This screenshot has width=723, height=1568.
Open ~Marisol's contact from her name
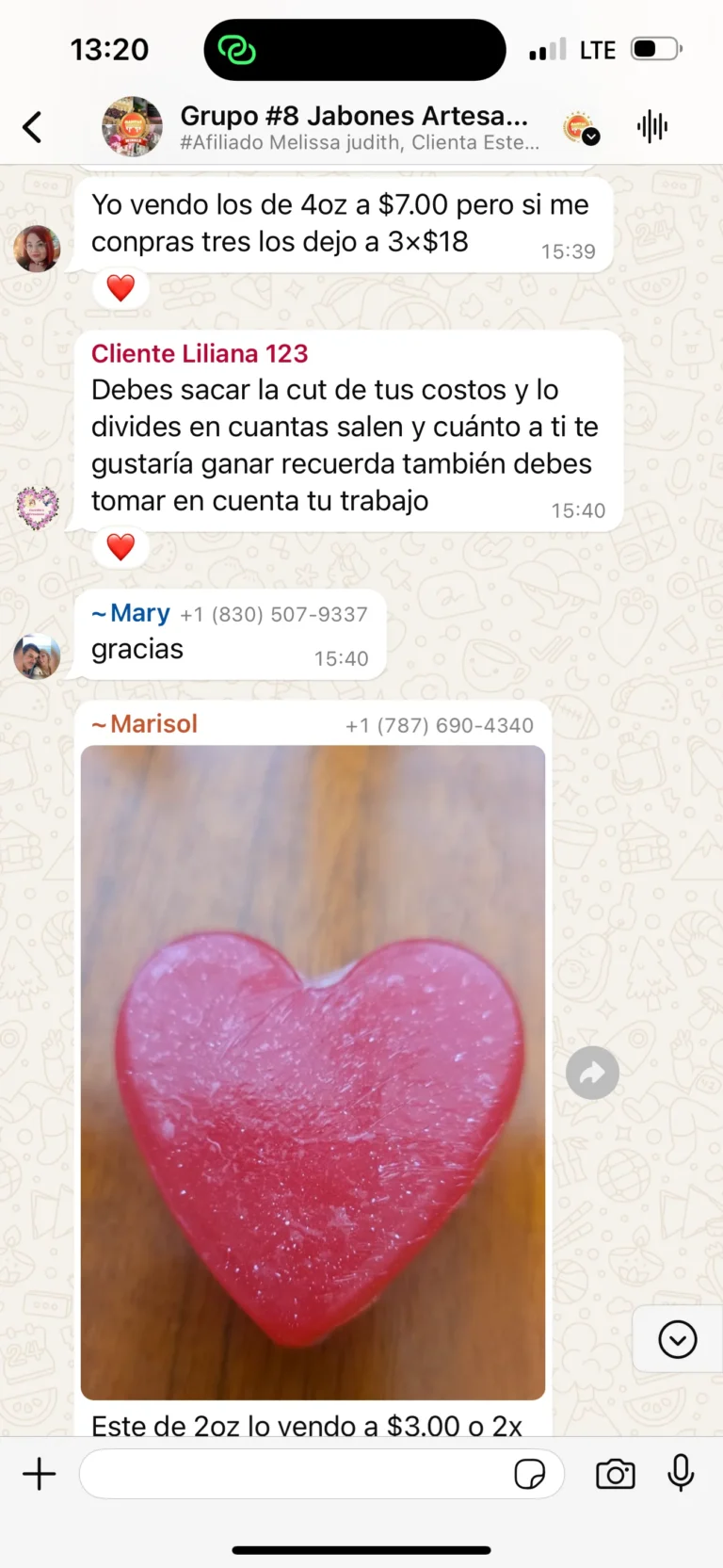pyautogui.click(x=153, y=724)
